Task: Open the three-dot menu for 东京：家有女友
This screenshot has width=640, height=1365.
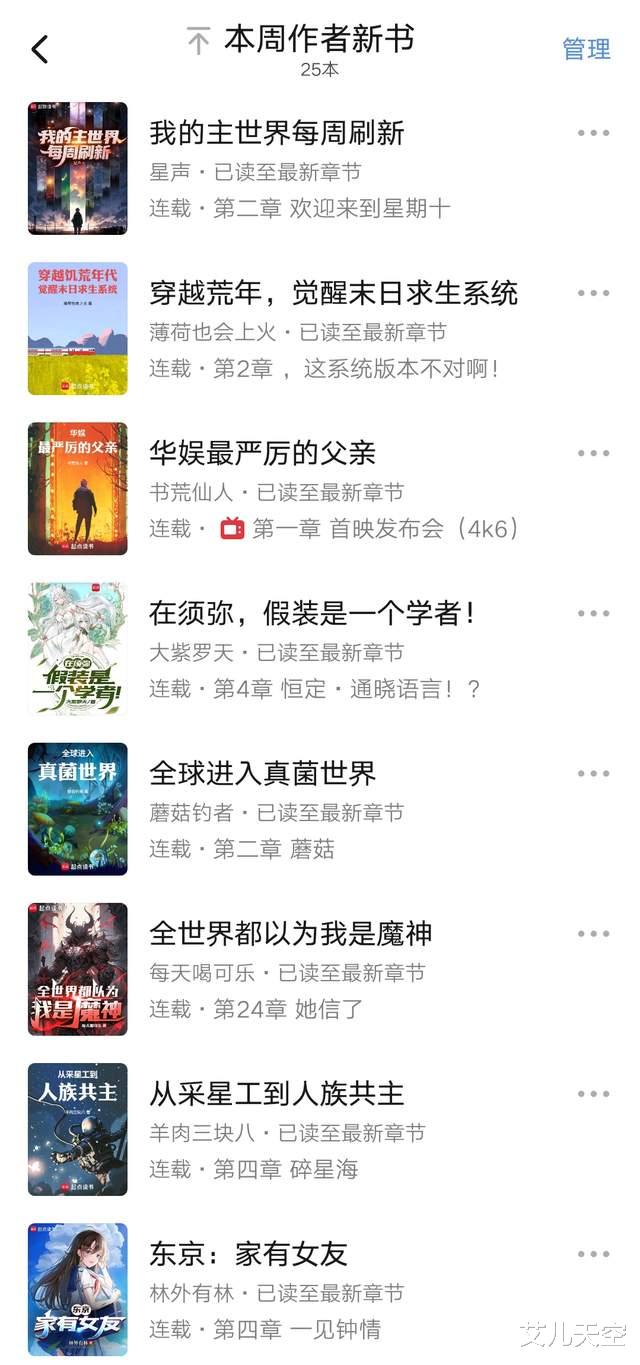Action: tap(593, 1253)
